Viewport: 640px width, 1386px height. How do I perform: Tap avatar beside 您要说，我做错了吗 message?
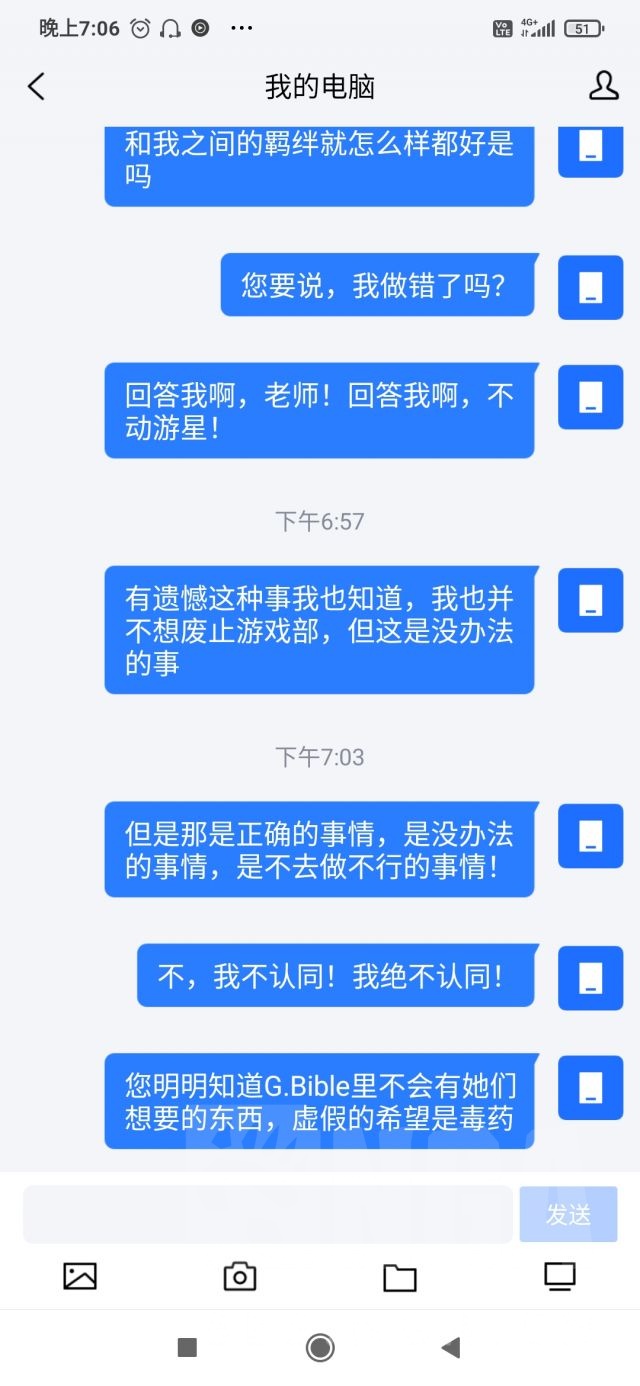[x=590, y=288]
